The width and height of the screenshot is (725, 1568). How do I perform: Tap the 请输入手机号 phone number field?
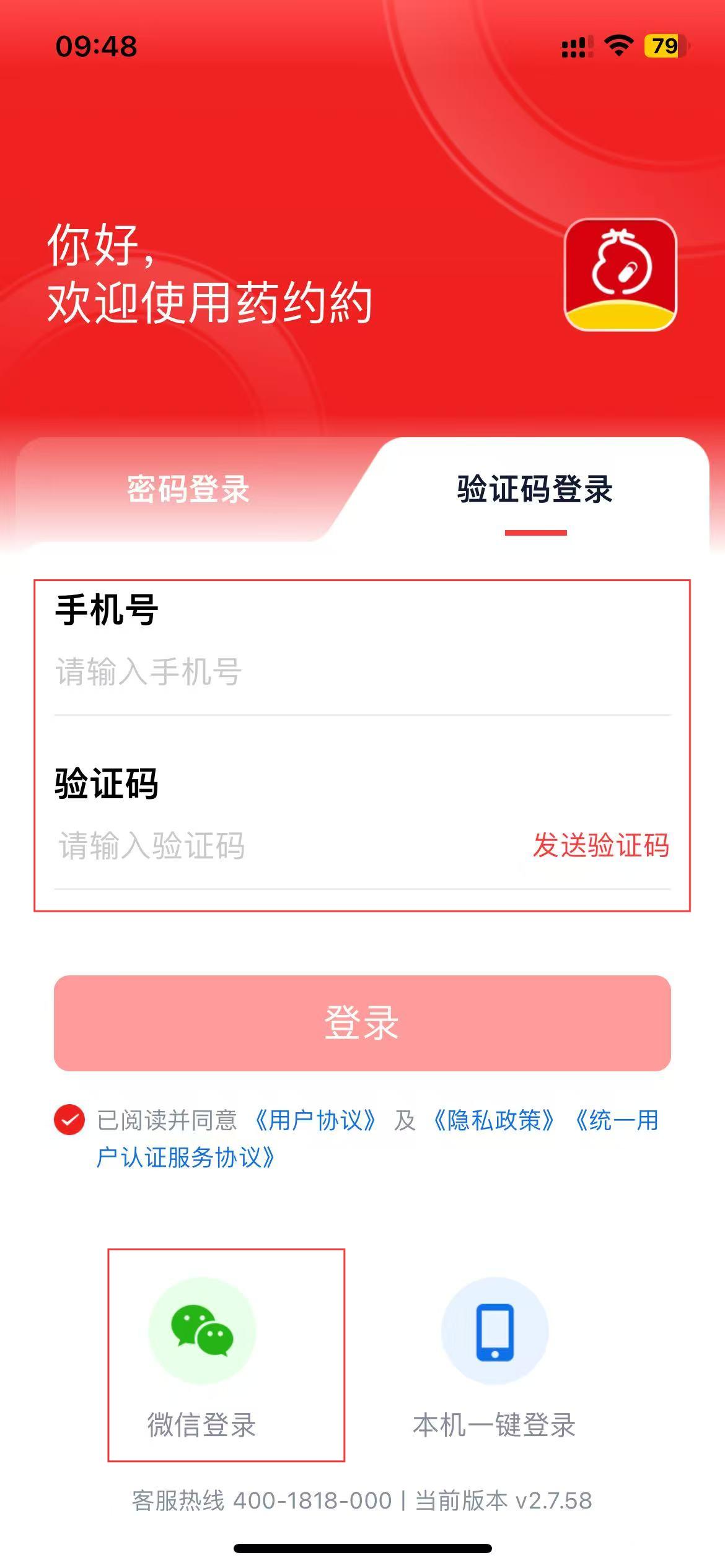362,672
